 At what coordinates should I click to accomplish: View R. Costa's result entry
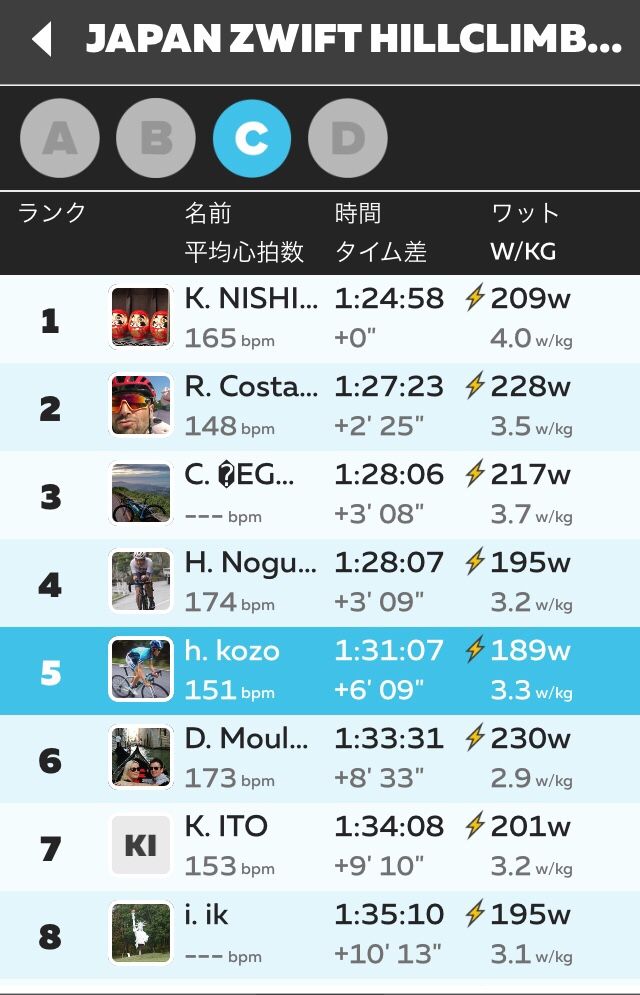320,407
